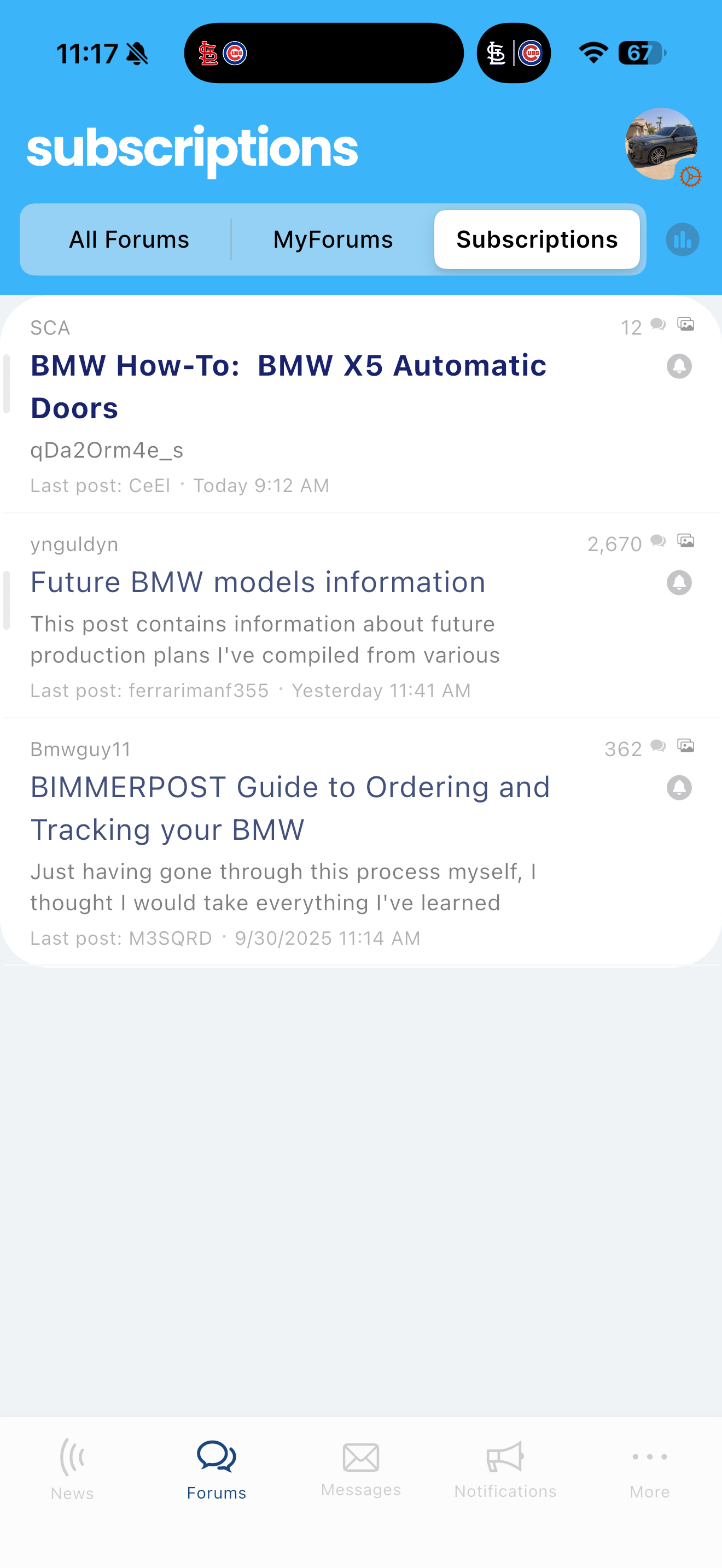This screenshot has height=1568, width=722.
Task: Open BMW X5 Automatic Doors thread
Action: [289, 387]
